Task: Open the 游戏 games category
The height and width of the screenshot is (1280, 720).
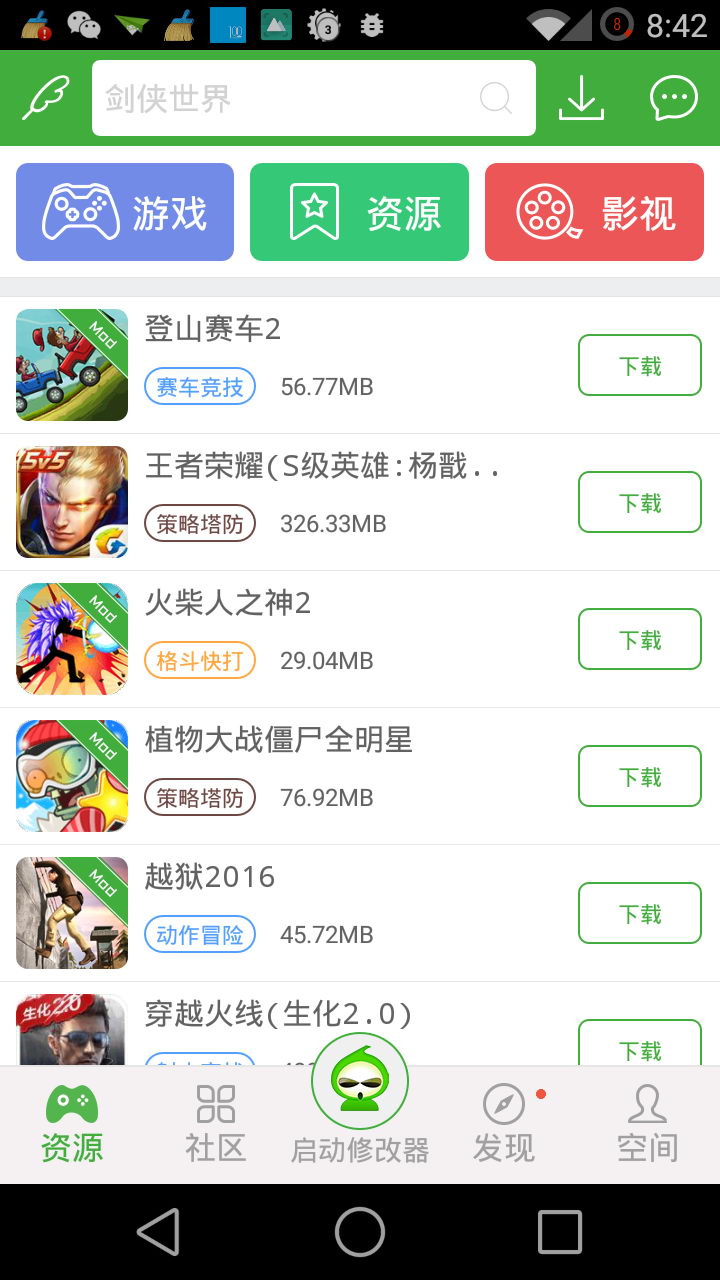Action: pos(124,211)
